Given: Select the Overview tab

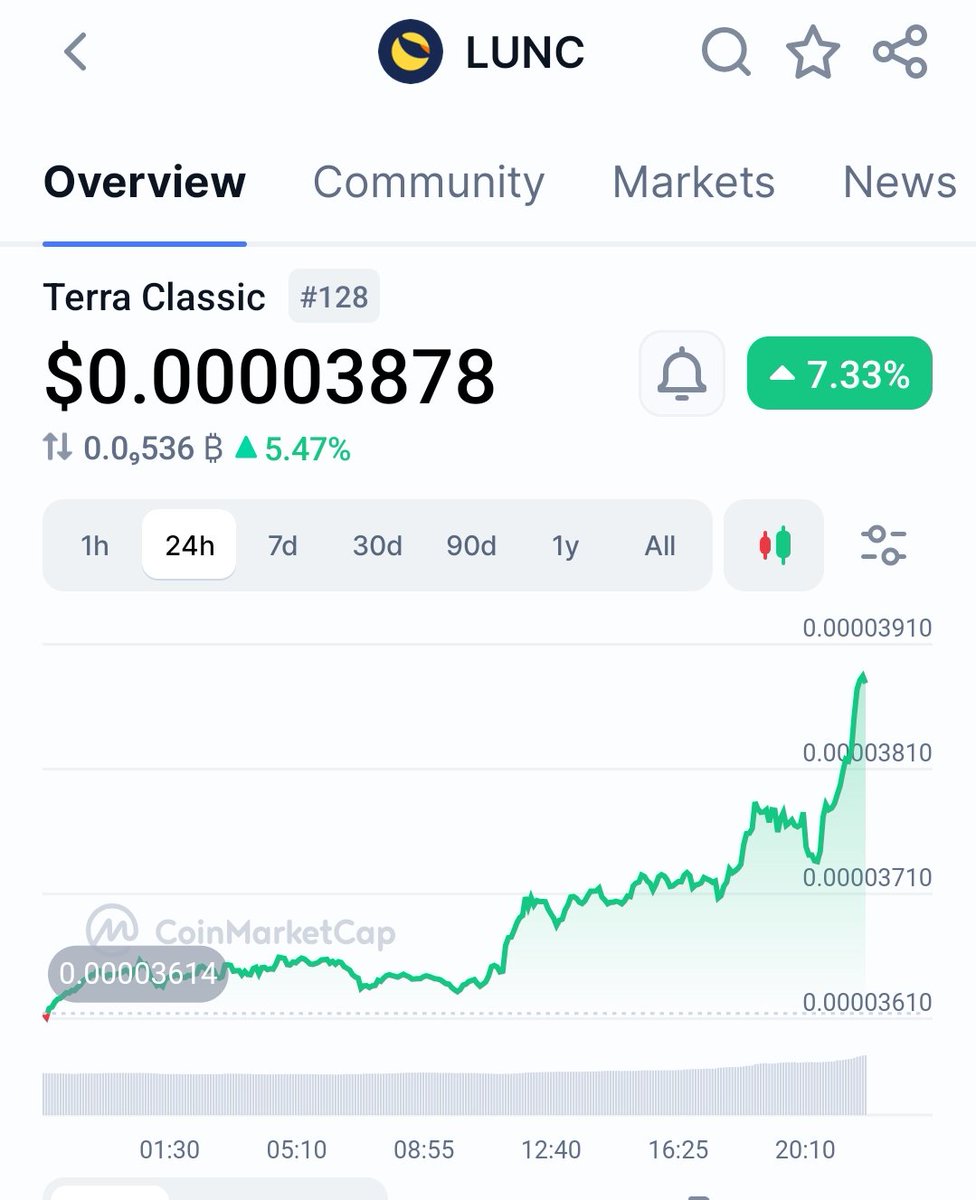Looking at the screenshot, I should (x=145, y=182).
